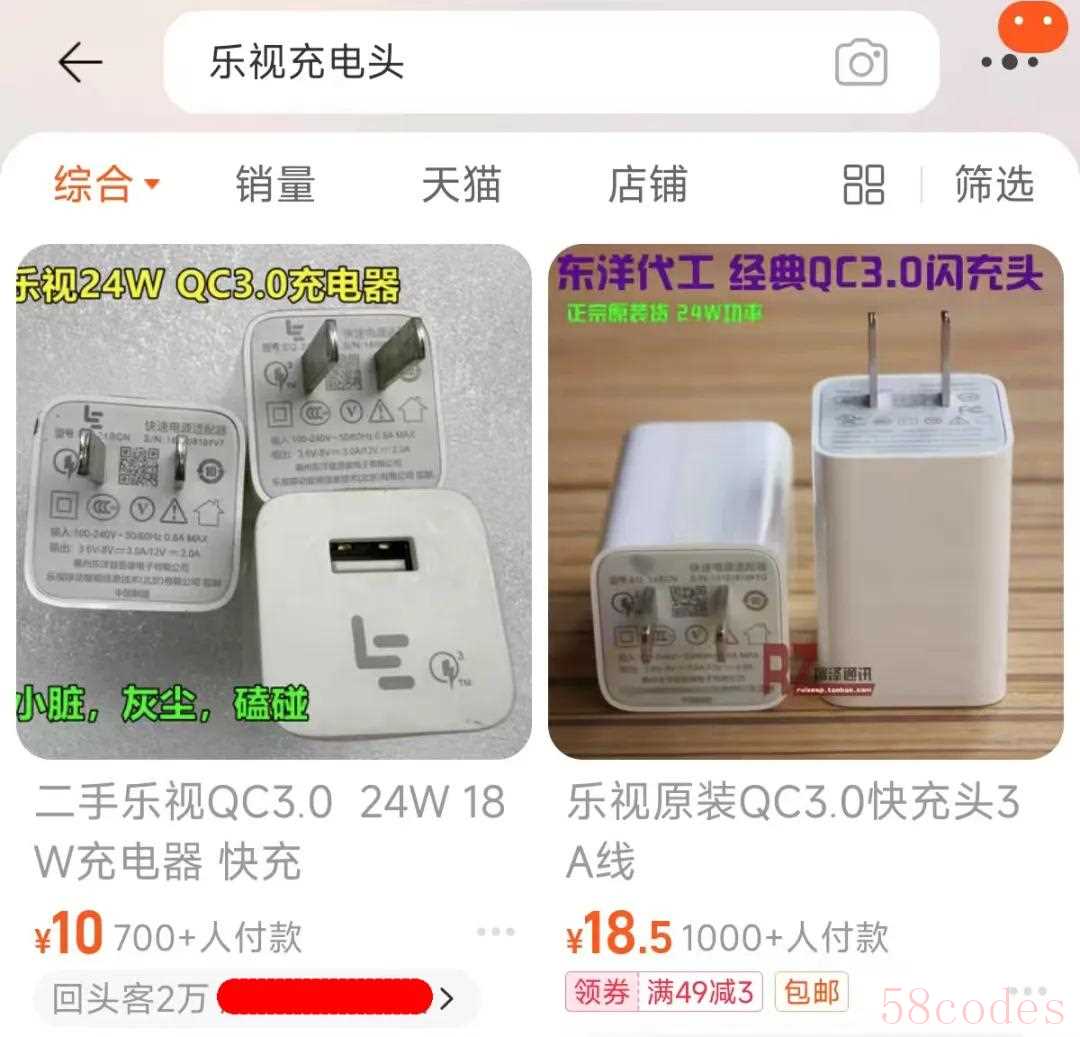
Task: Open more options on the ¥10 item
Action: (496, 932)
